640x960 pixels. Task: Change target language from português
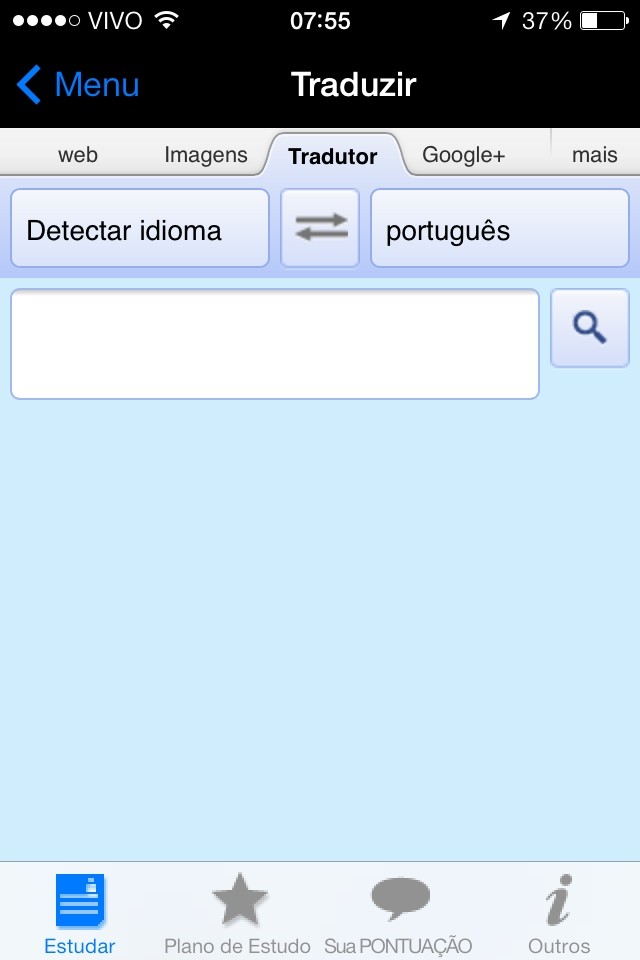coord(500,229)
